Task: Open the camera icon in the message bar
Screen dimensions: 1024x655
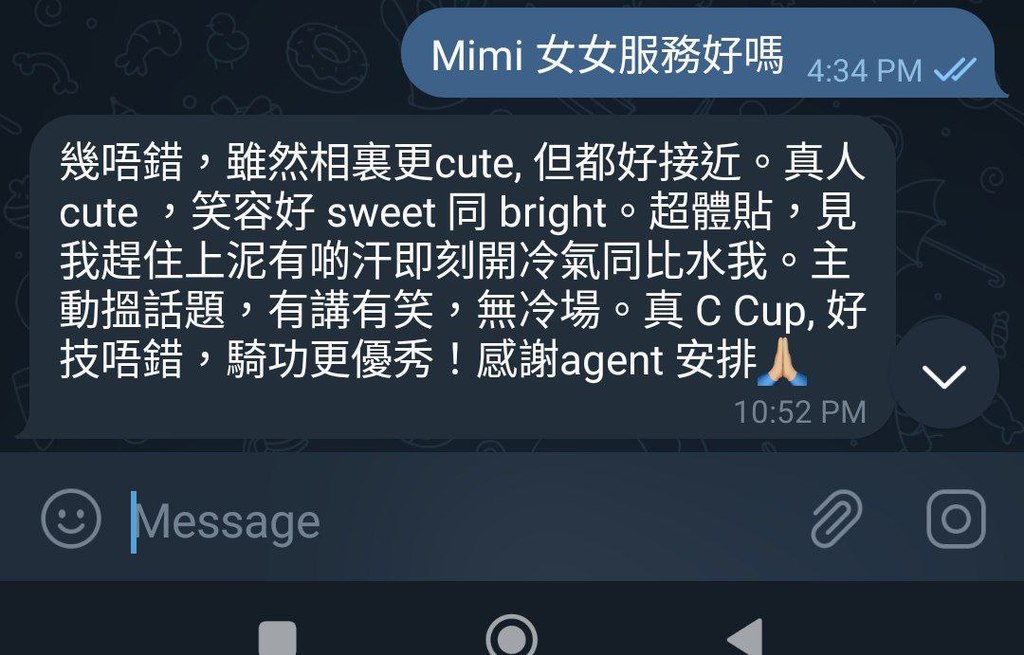Action: (x=955, y=519)
